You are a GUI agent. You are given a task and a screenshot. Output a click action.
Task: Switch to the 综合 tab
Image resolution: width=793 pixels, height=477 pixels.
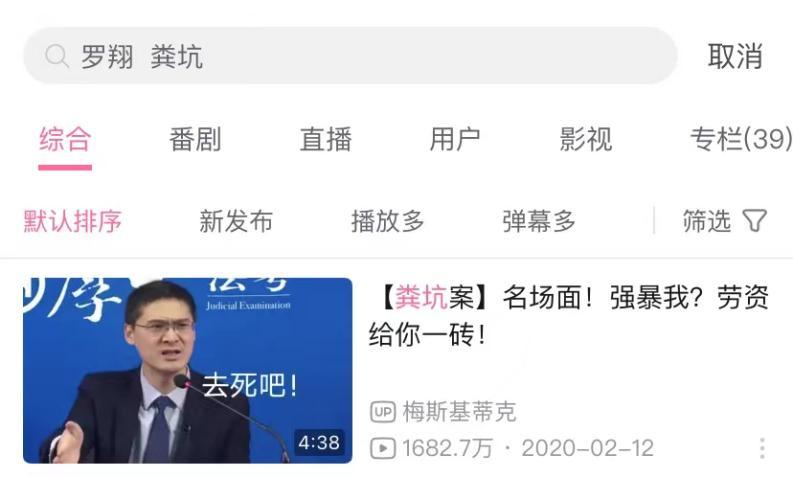pos(65,139)
